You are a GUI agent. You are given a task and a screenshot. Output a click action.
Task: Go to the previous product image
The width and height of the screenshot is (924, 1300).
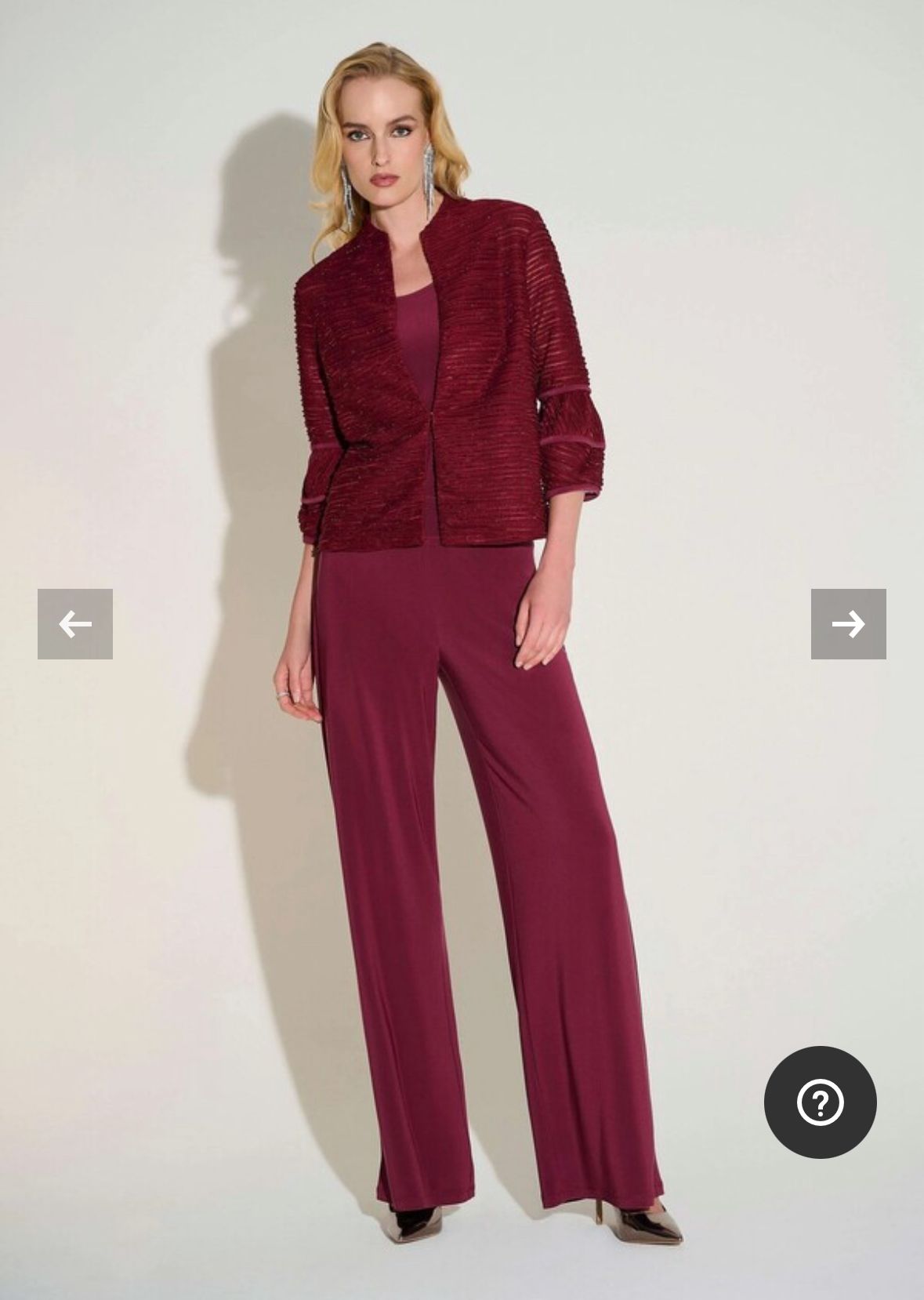75,624
